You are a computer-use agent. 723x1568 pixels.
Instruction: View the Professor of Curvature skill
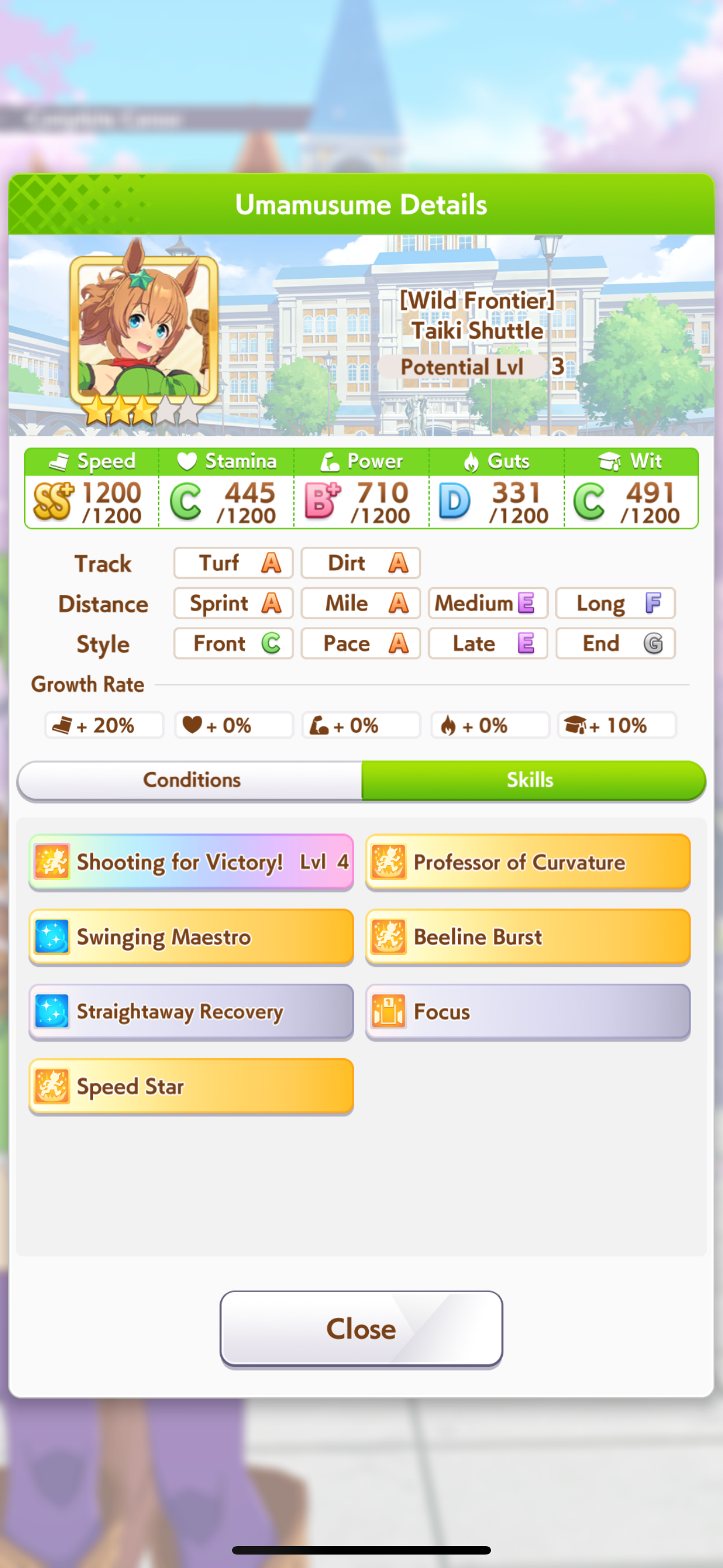click(527, 861)
